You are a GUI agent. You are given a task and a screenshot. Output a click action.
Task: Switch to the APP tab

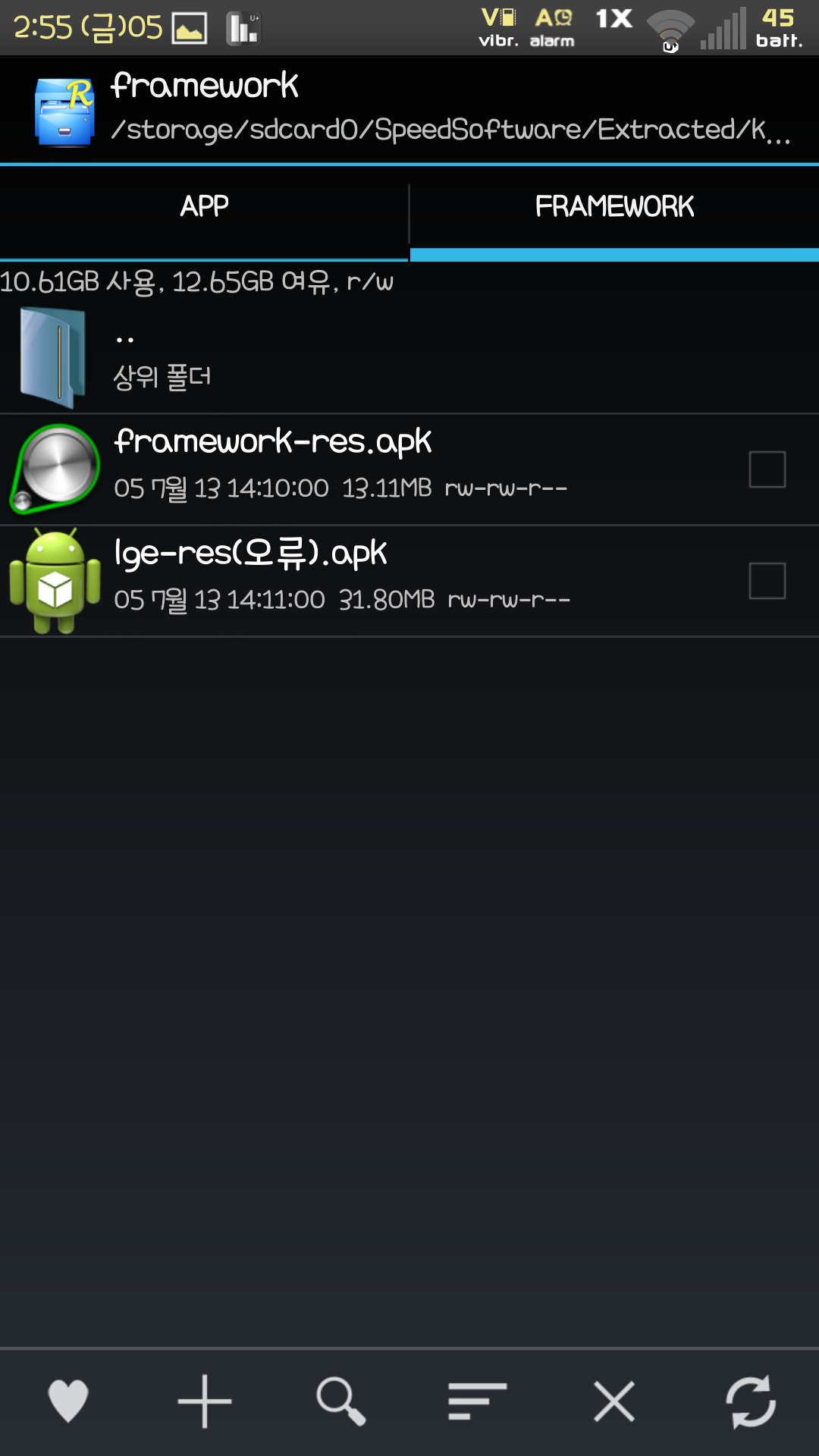tap(204, 206)
